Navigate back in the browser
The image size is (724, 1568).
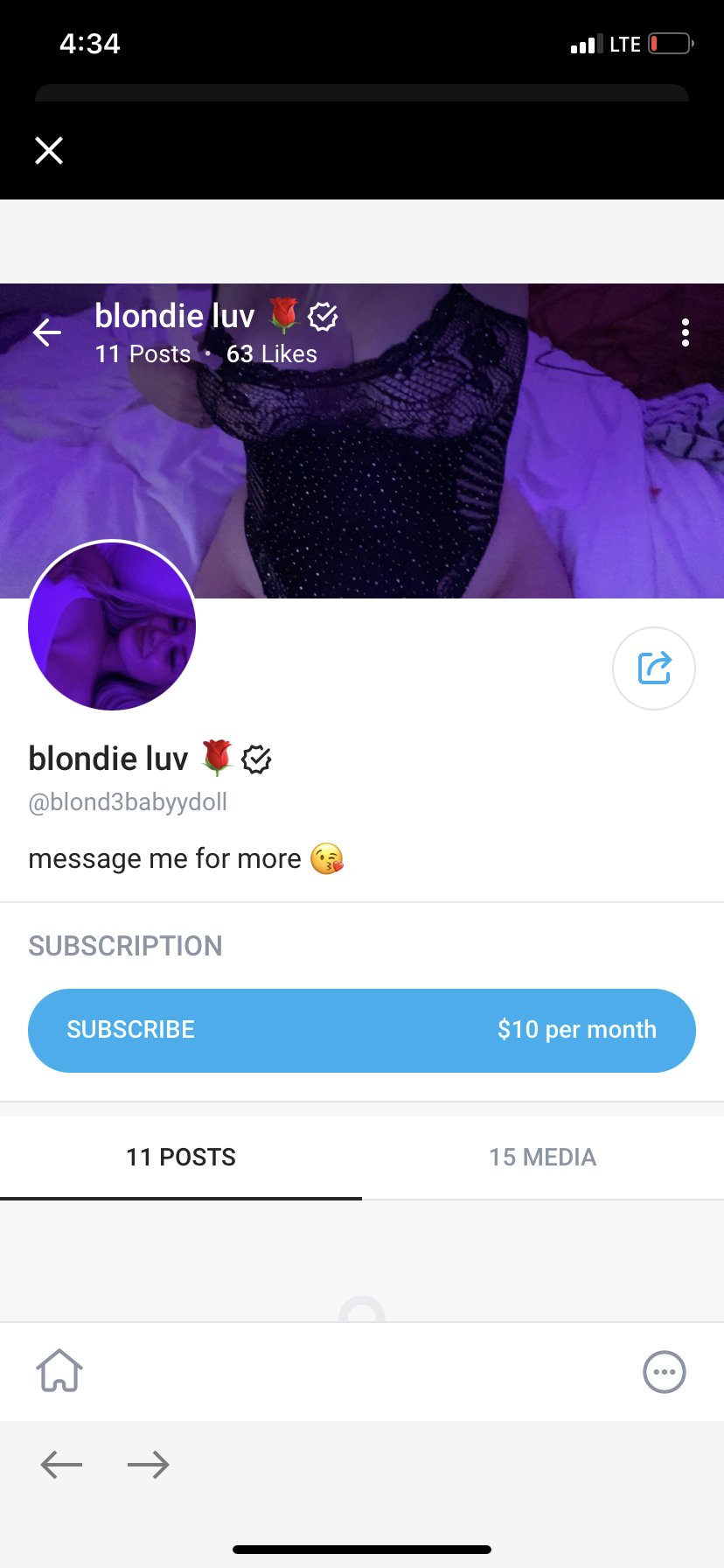[x=61, y=1465]
